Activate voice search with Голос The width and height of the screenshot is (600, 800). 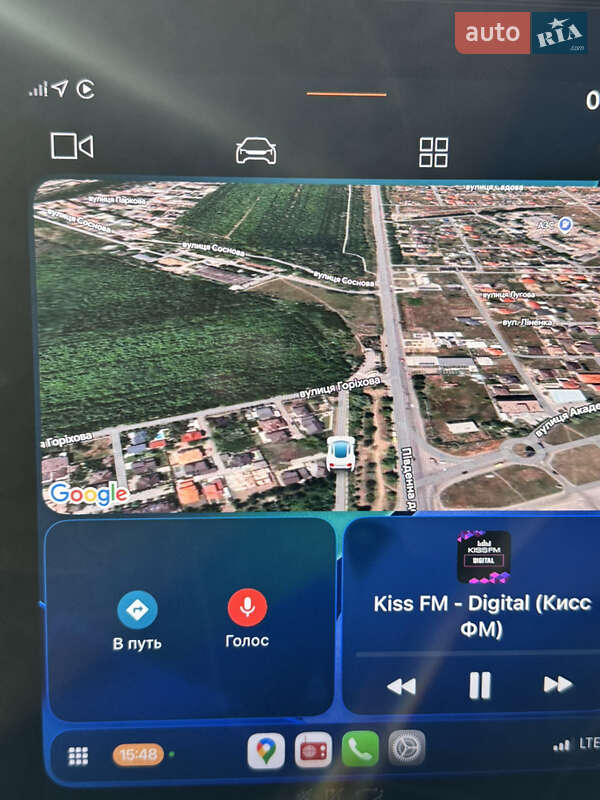pos(247,617)
